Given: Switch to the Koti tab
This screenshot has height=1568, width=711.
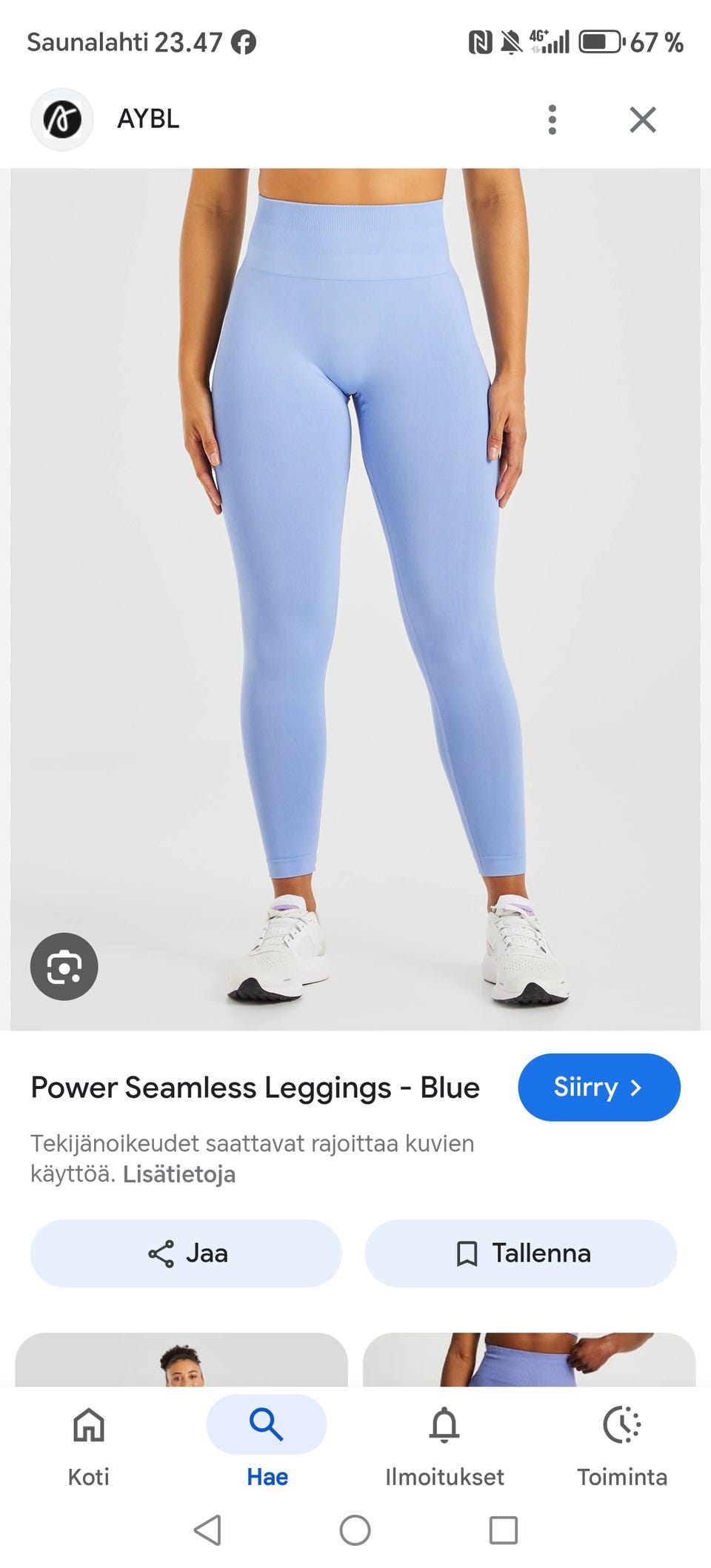Looking at the screenshot, I should point(88,1444).
